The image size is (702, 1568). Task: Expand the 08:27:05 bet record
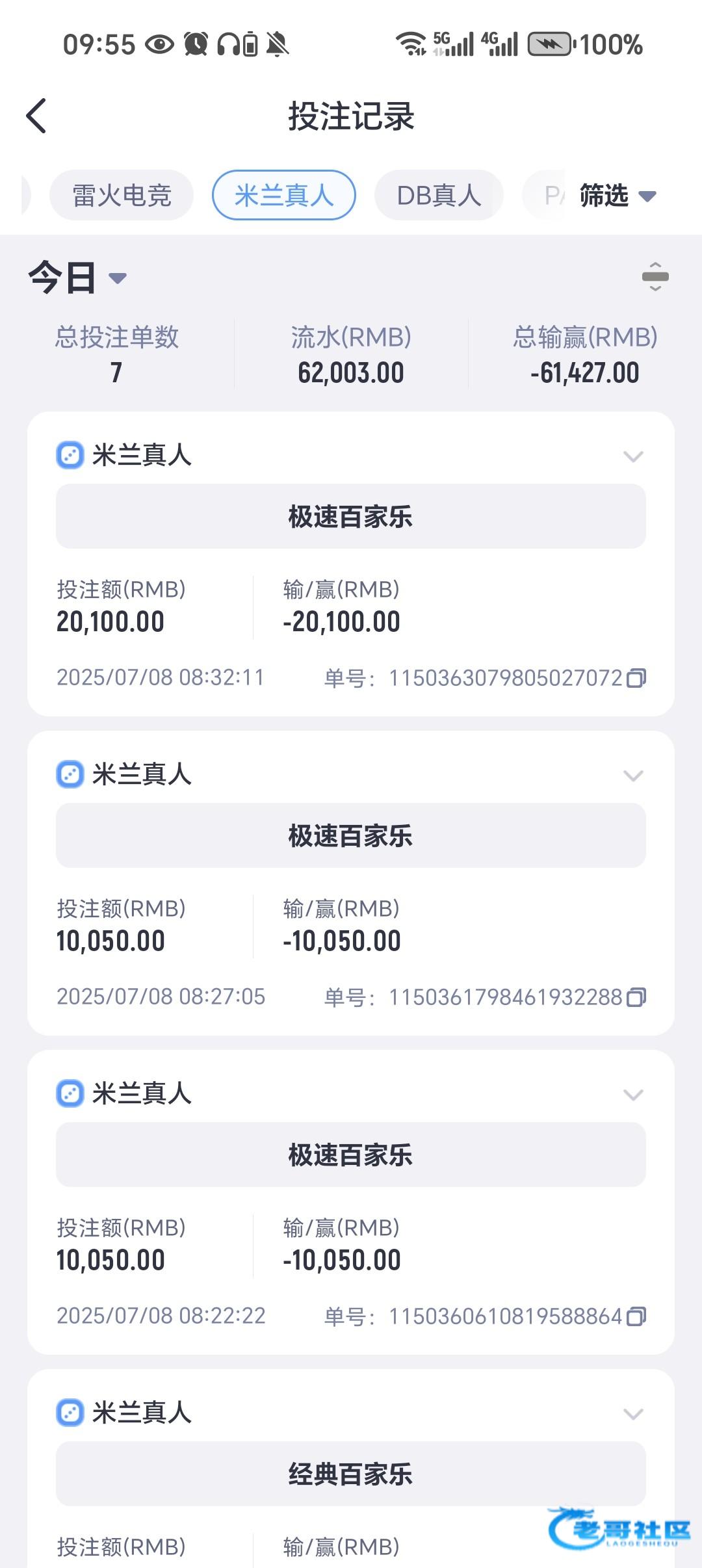point(633,776)
